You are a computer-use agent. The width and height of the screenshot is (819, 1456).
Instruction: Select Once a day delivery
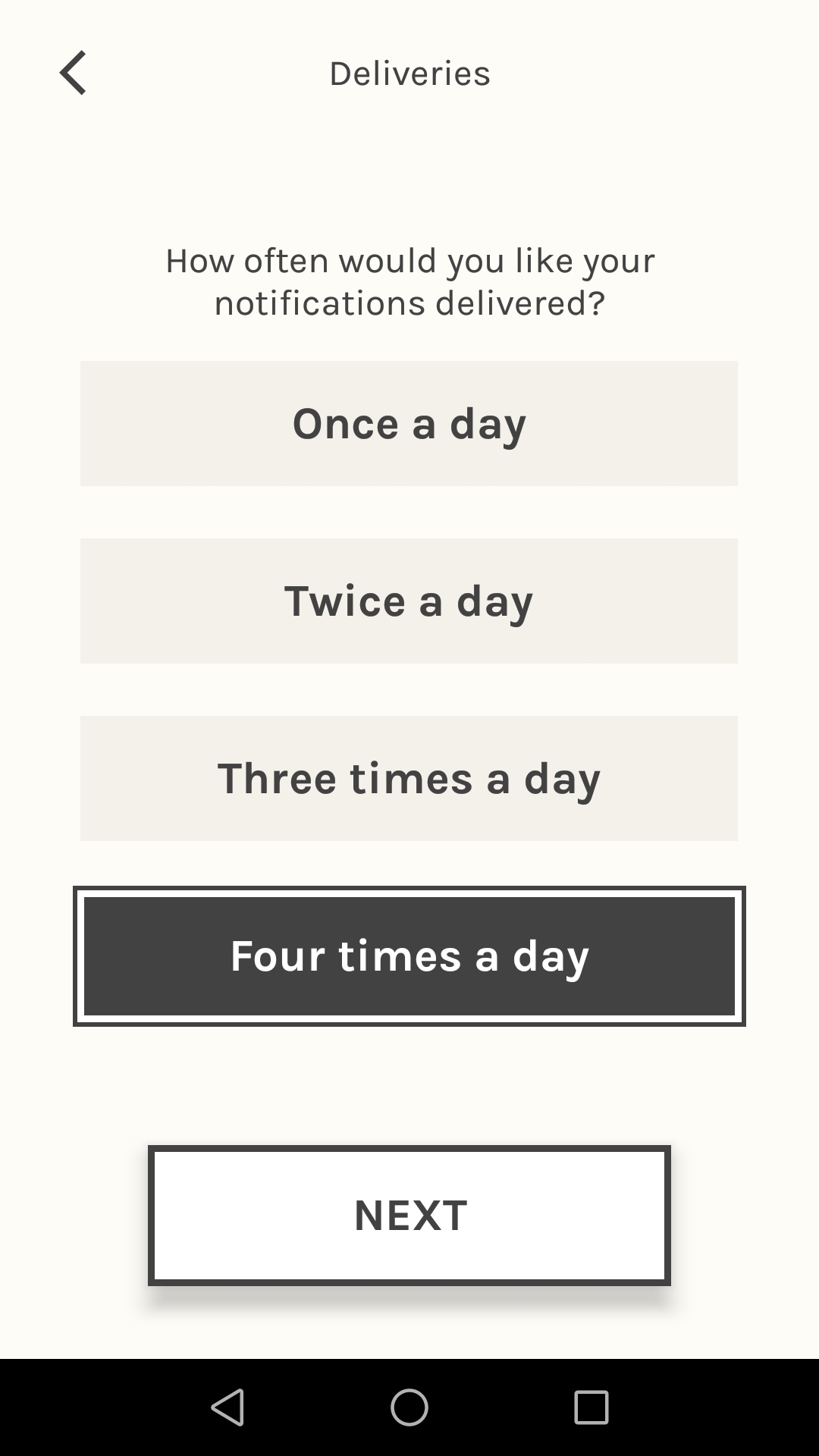409,424
